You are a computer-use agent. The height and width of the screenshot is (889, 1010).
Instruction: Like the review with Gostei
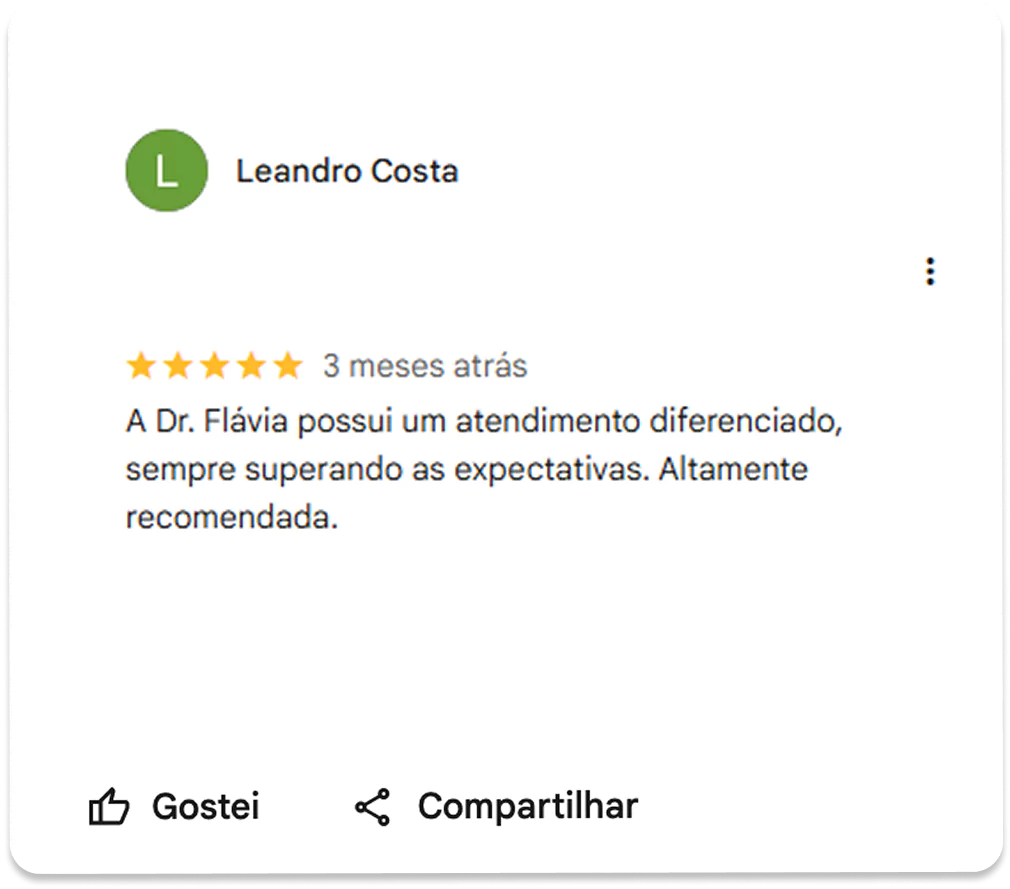pos(174,806)
